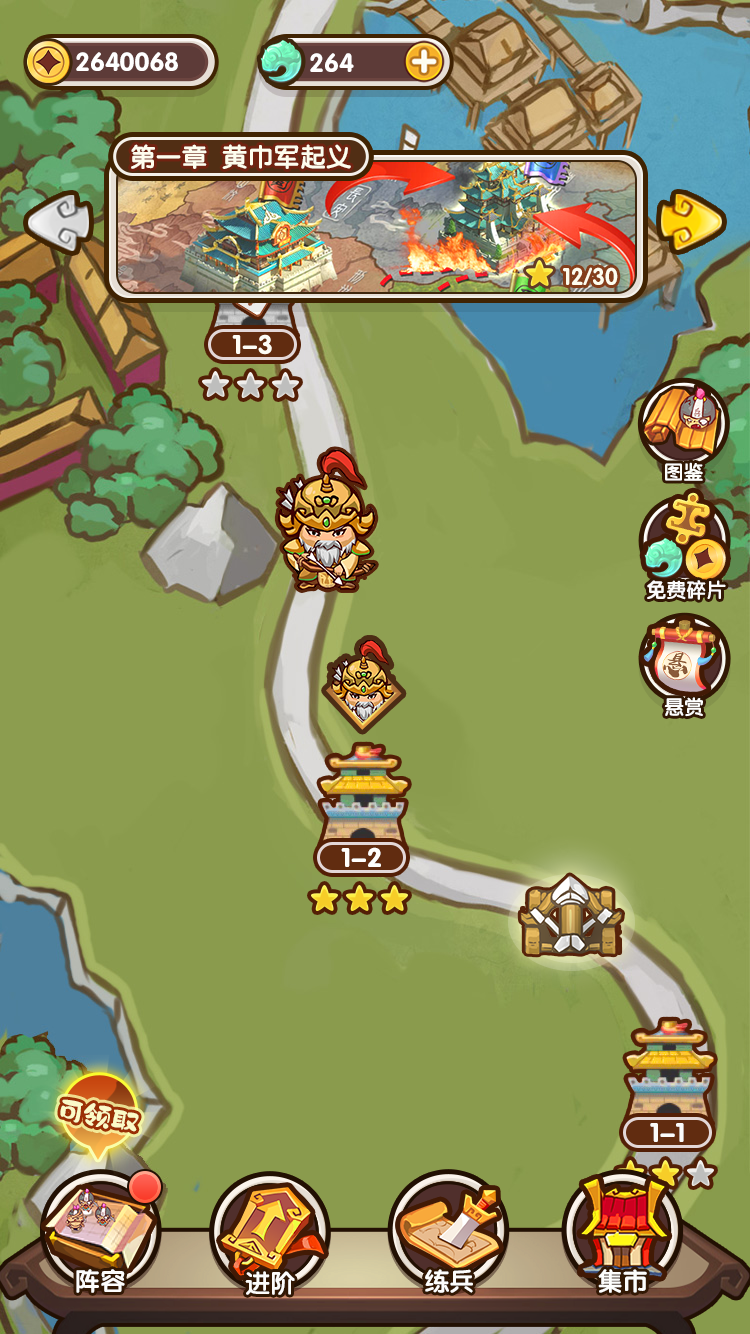Screen dimensions: 750x1334
Task: Open the 集市 market
Action: pos(622,1235)
